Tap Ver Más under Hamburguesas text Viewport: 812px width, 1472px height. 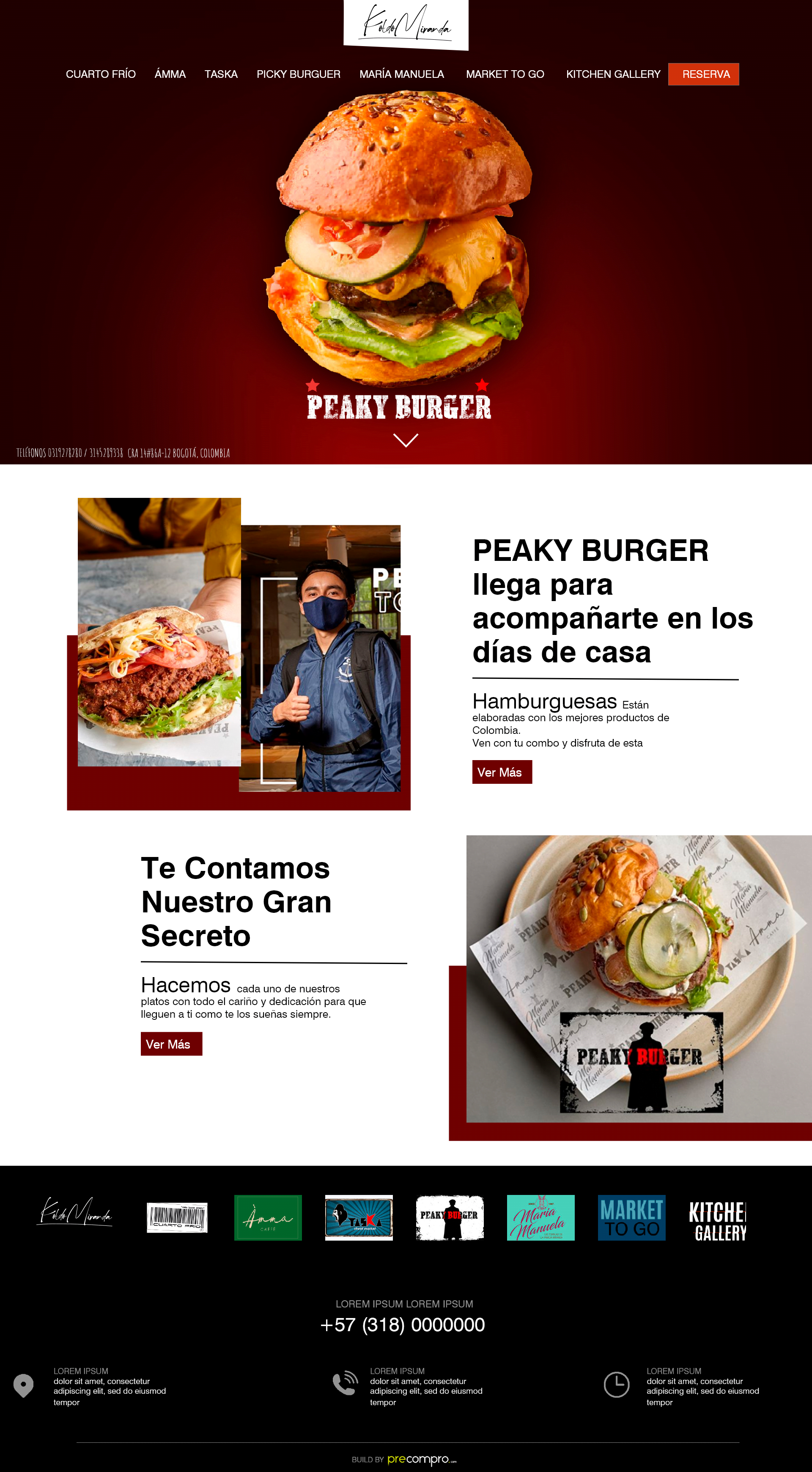pos(502,772)
